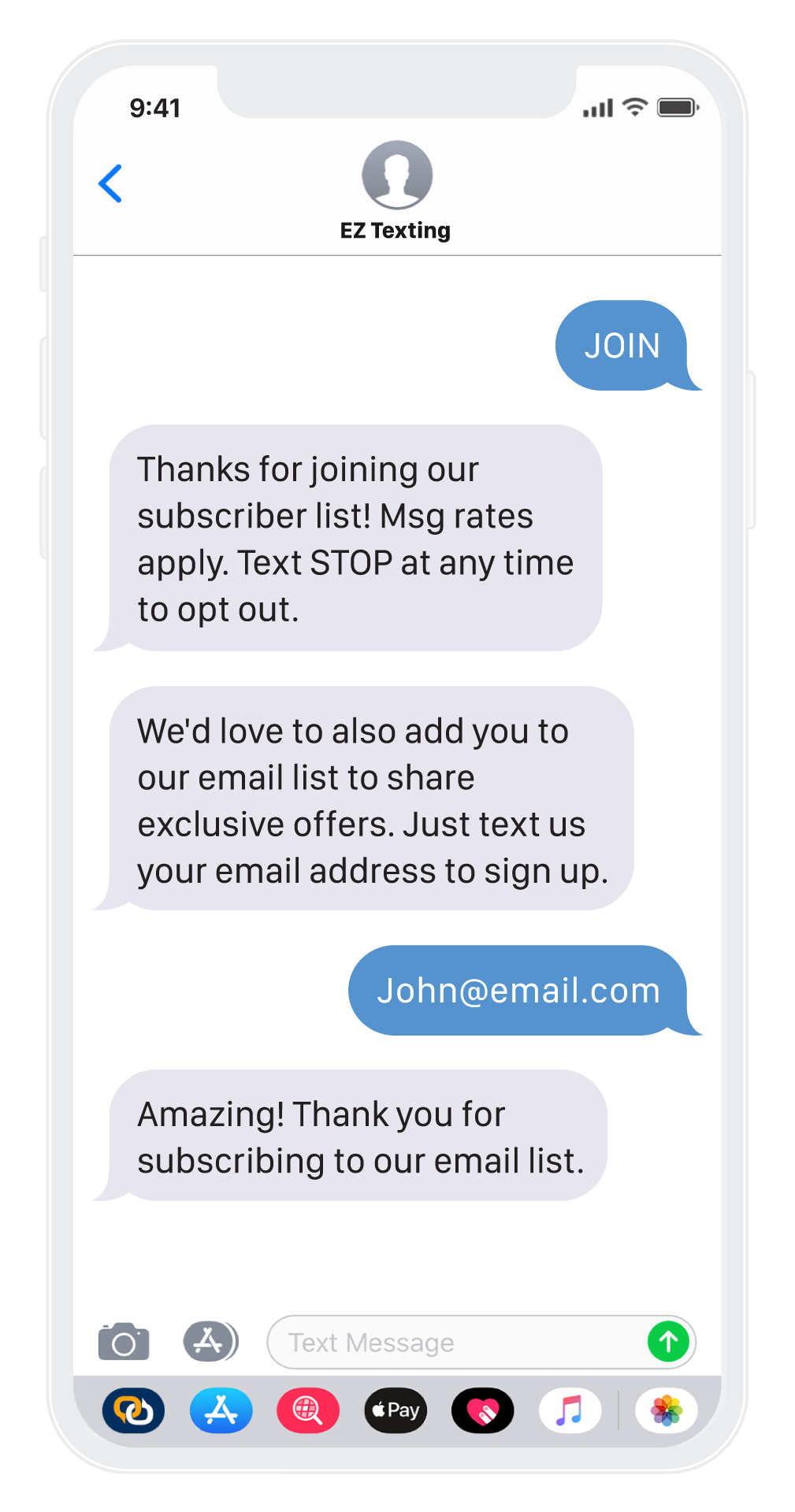
Task: Open the chain-link app in the strip
Action: [133, 1410]
